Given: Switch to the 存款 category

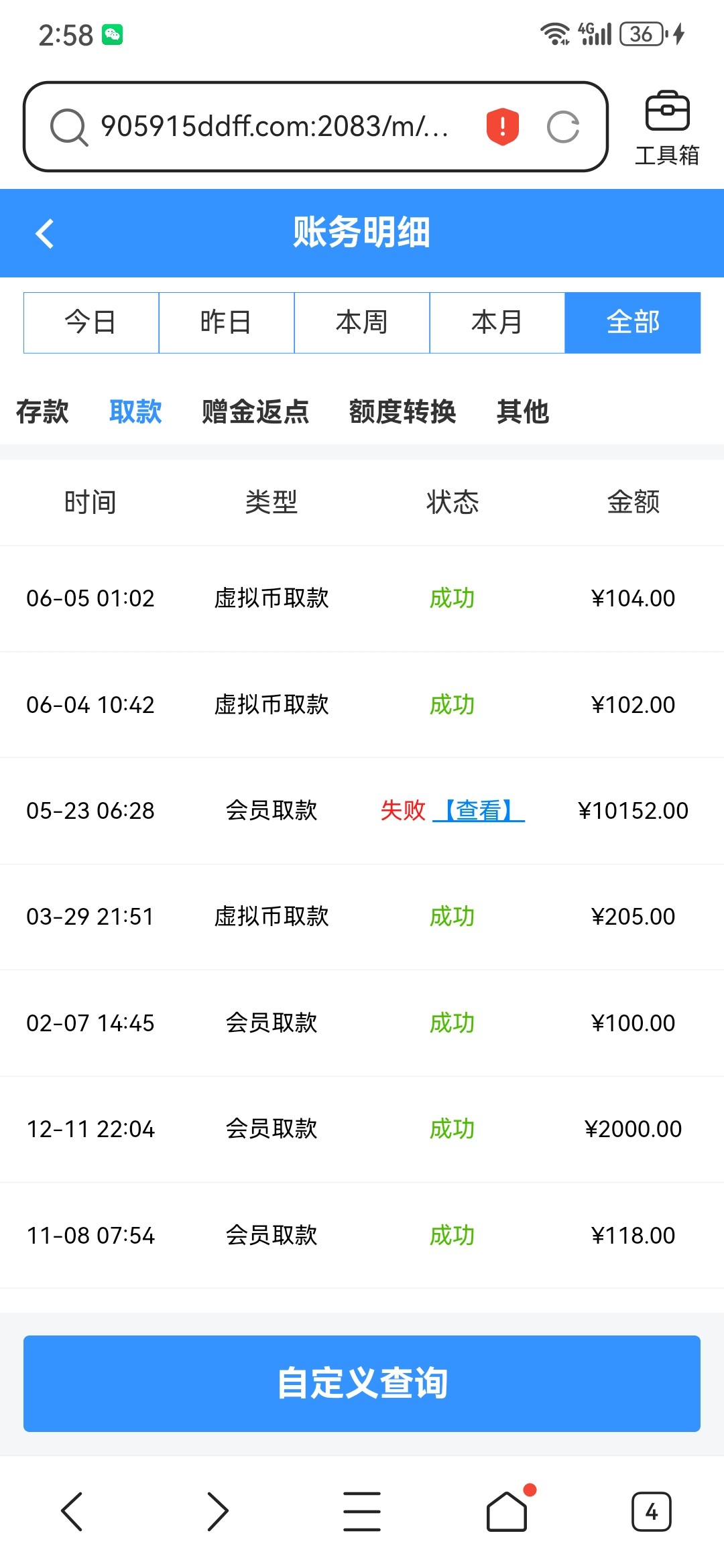Looking at the screenshot, I should click(x=42, y=411).
